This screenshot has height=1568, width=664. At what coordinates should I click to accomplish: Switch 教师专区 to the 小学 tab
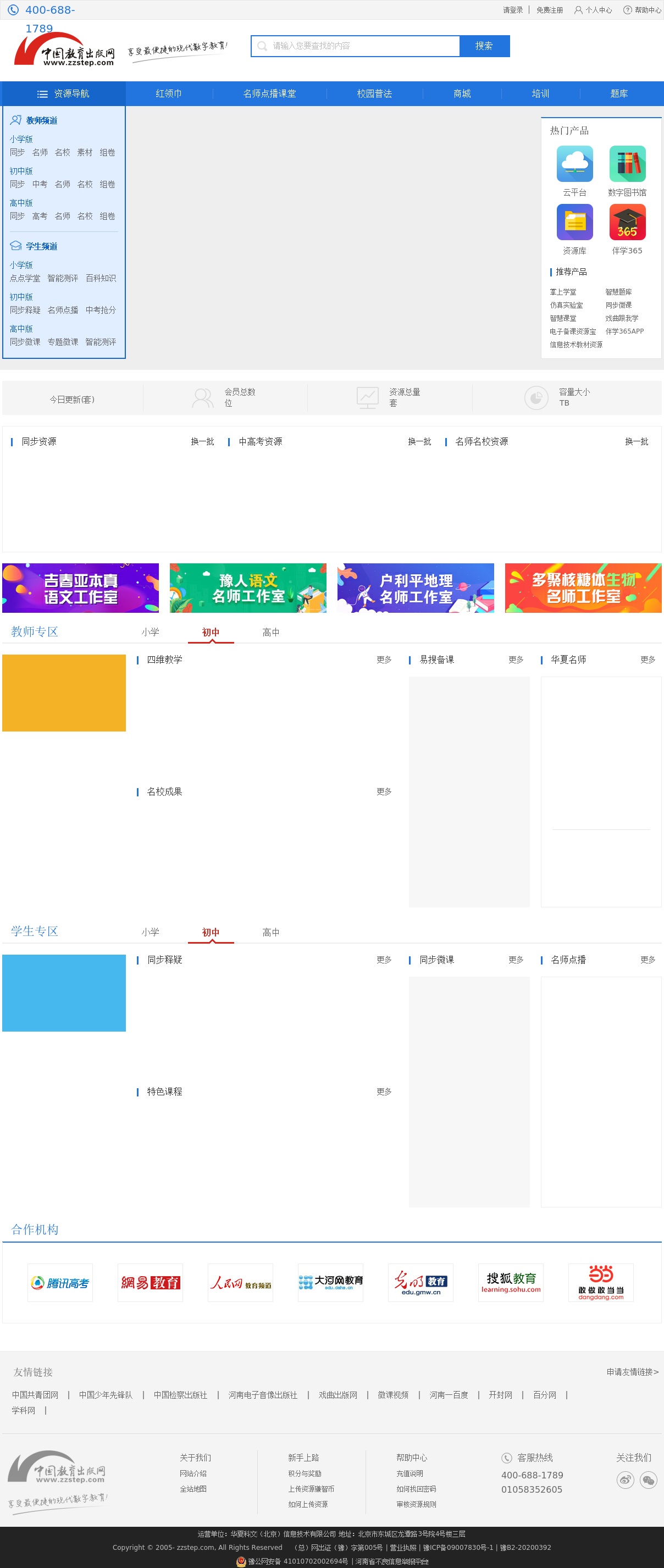click(150, 633)
